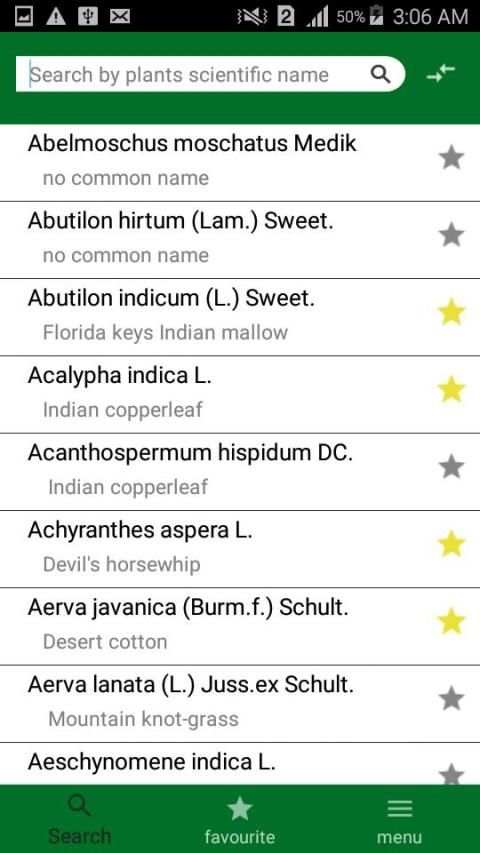Favourite Abelmoschus moschatus Medik with its star
The image size is (480, 853).
point(451,158)
